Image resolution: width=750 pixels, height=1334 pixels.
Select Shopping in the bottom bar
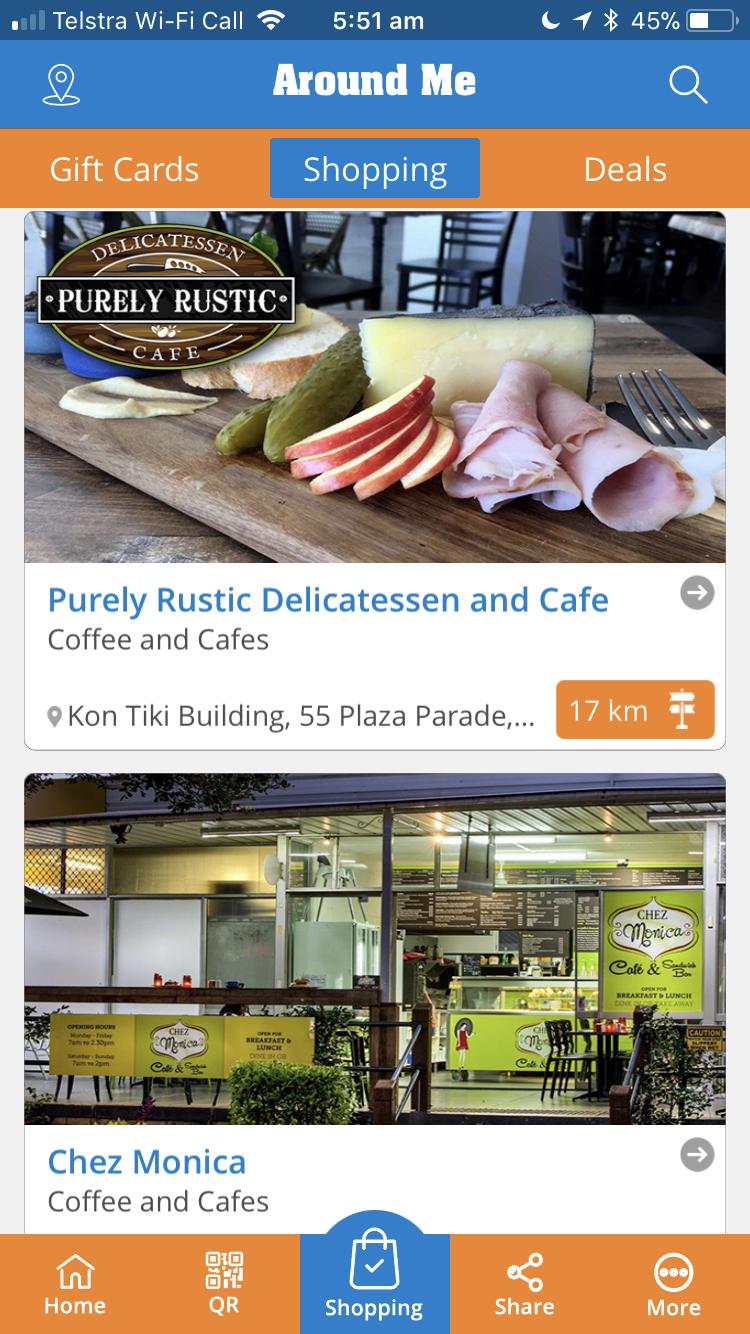pos(374,1280)
